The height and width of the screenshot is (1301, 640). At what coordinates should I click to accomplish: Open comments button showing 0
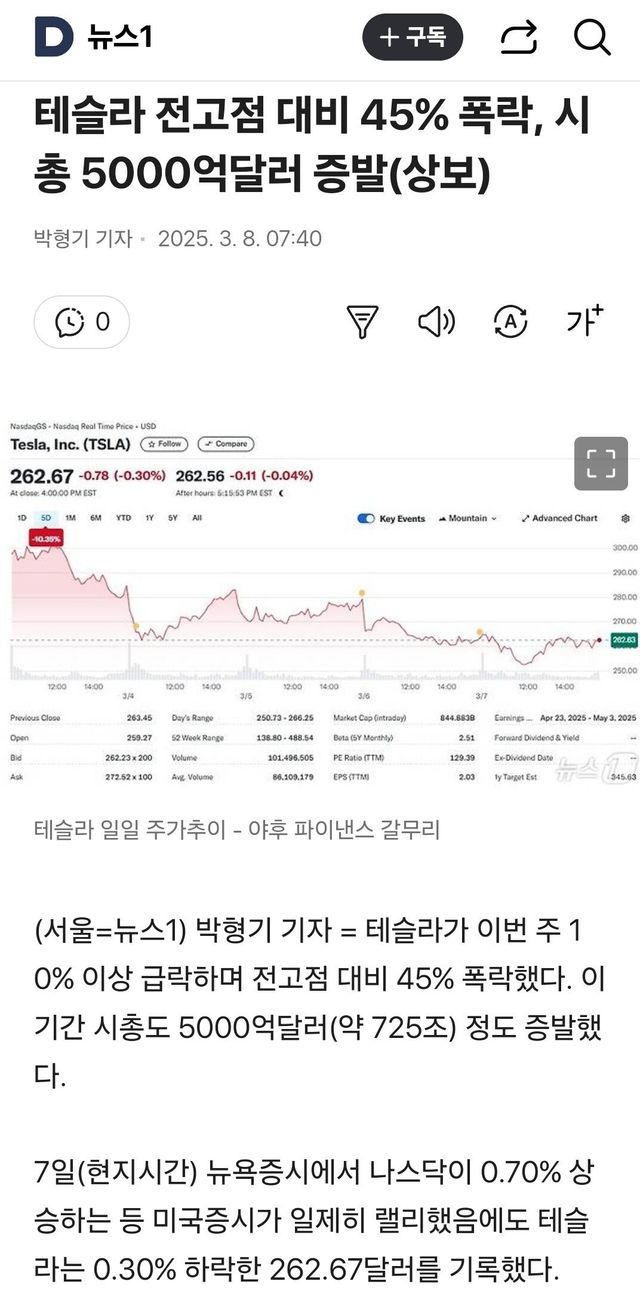[82, 322]
